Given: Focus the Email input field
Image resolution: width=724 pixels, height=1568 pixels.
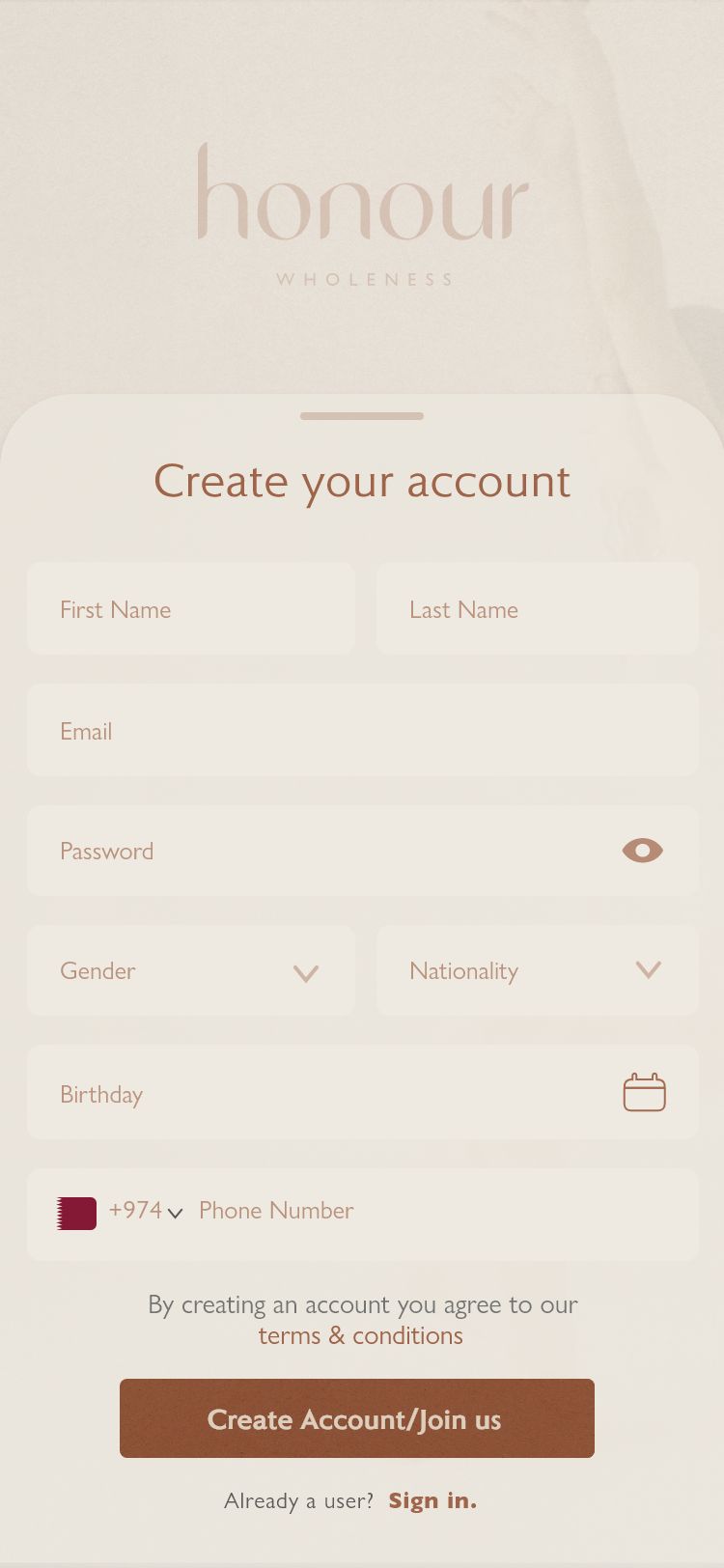Looking at the screenshot, I should (362, 731).
